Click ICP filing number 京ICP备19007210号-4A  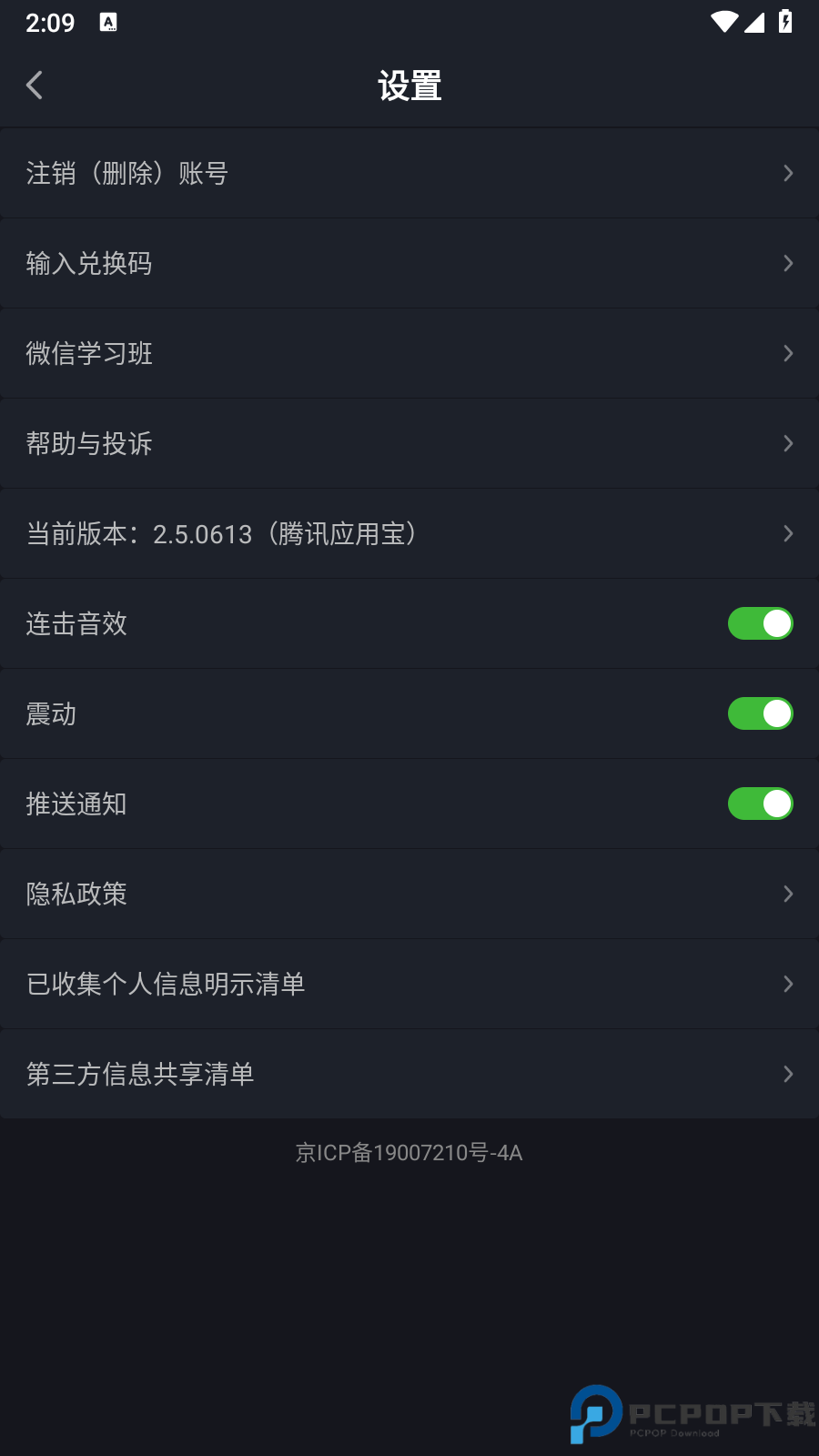(x=408, y=1152)
